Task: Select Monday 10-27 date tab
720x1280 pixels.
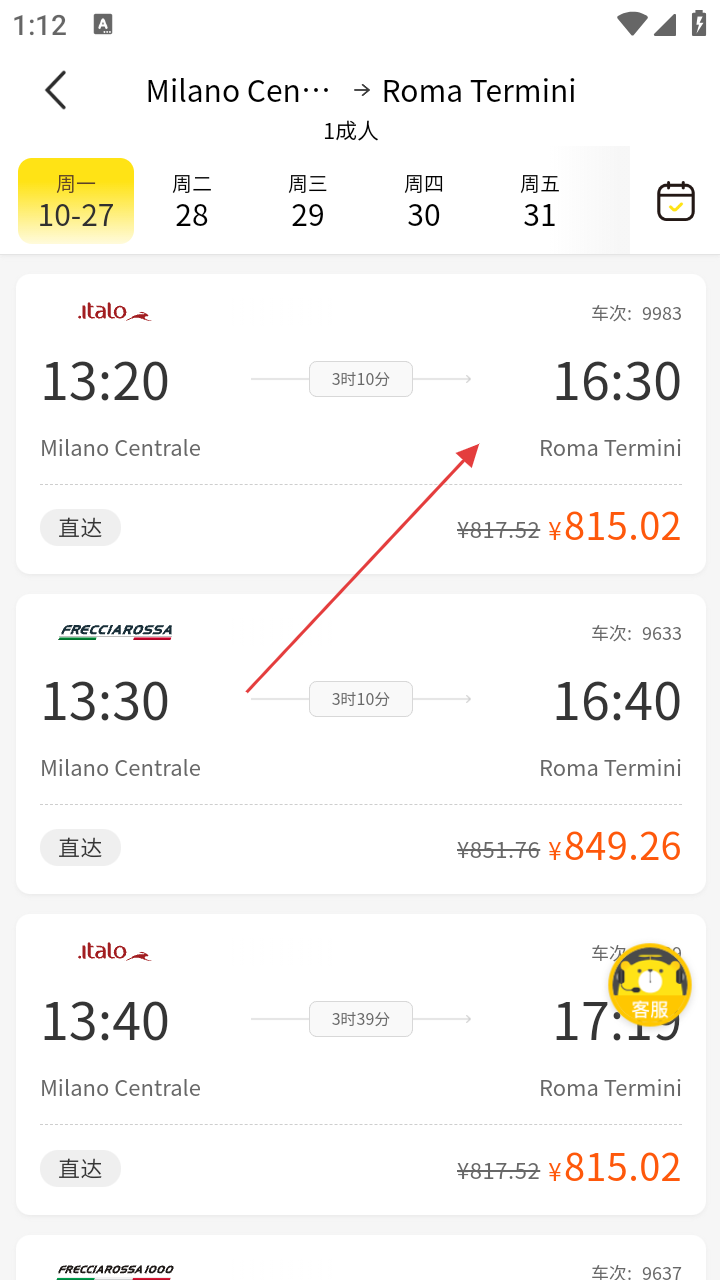Action: coord(76,200)
